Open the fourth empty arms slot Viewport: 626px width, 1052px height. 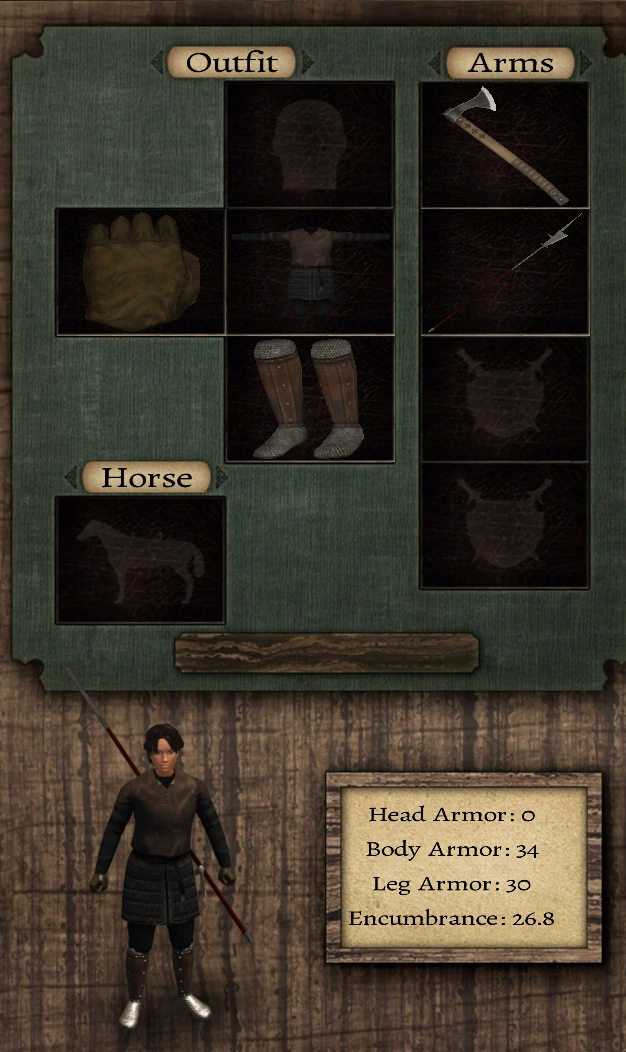(504, 524)
